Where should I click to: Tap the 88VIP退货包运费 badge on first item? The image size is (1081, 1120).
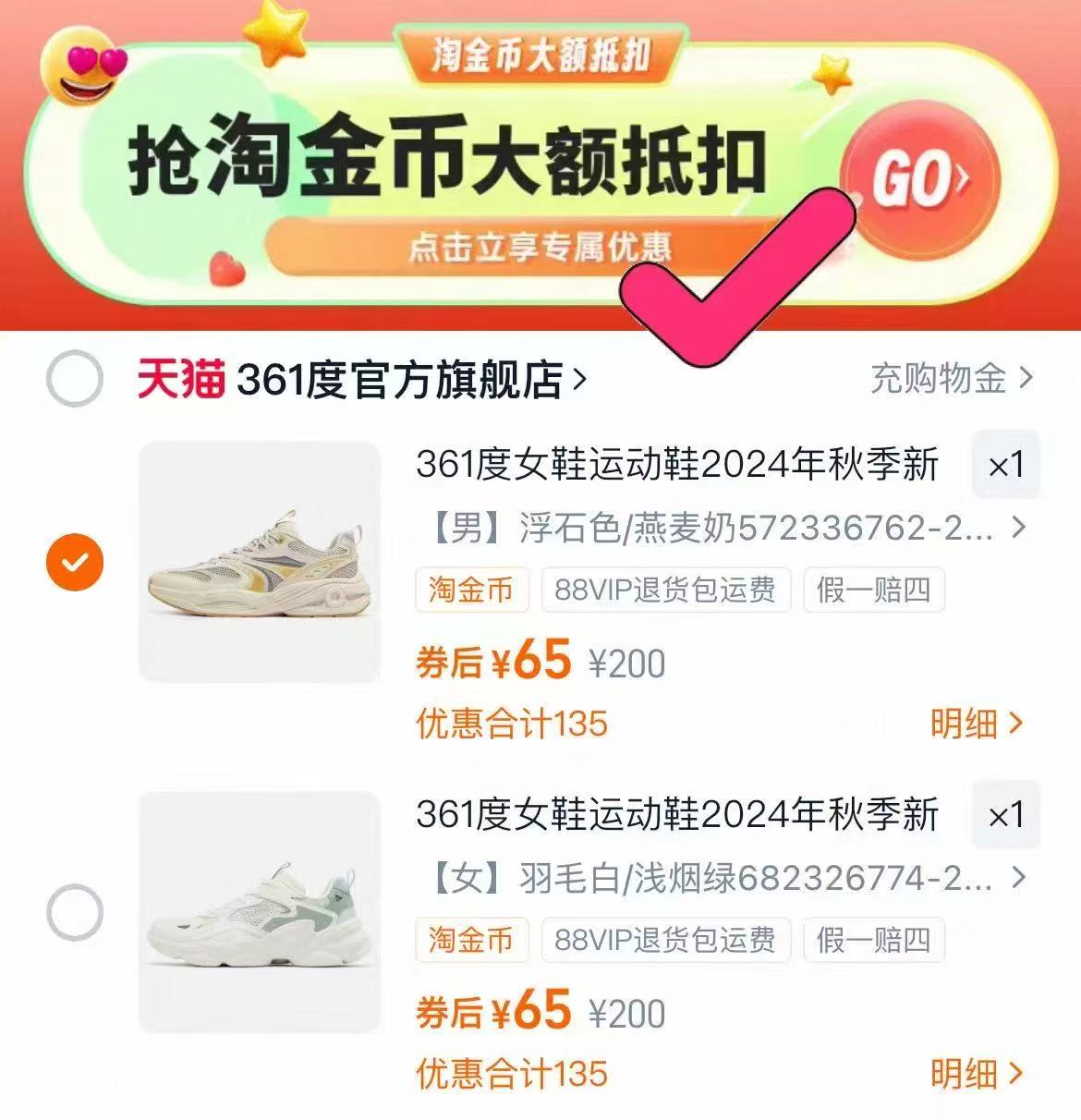click(665, 590)
